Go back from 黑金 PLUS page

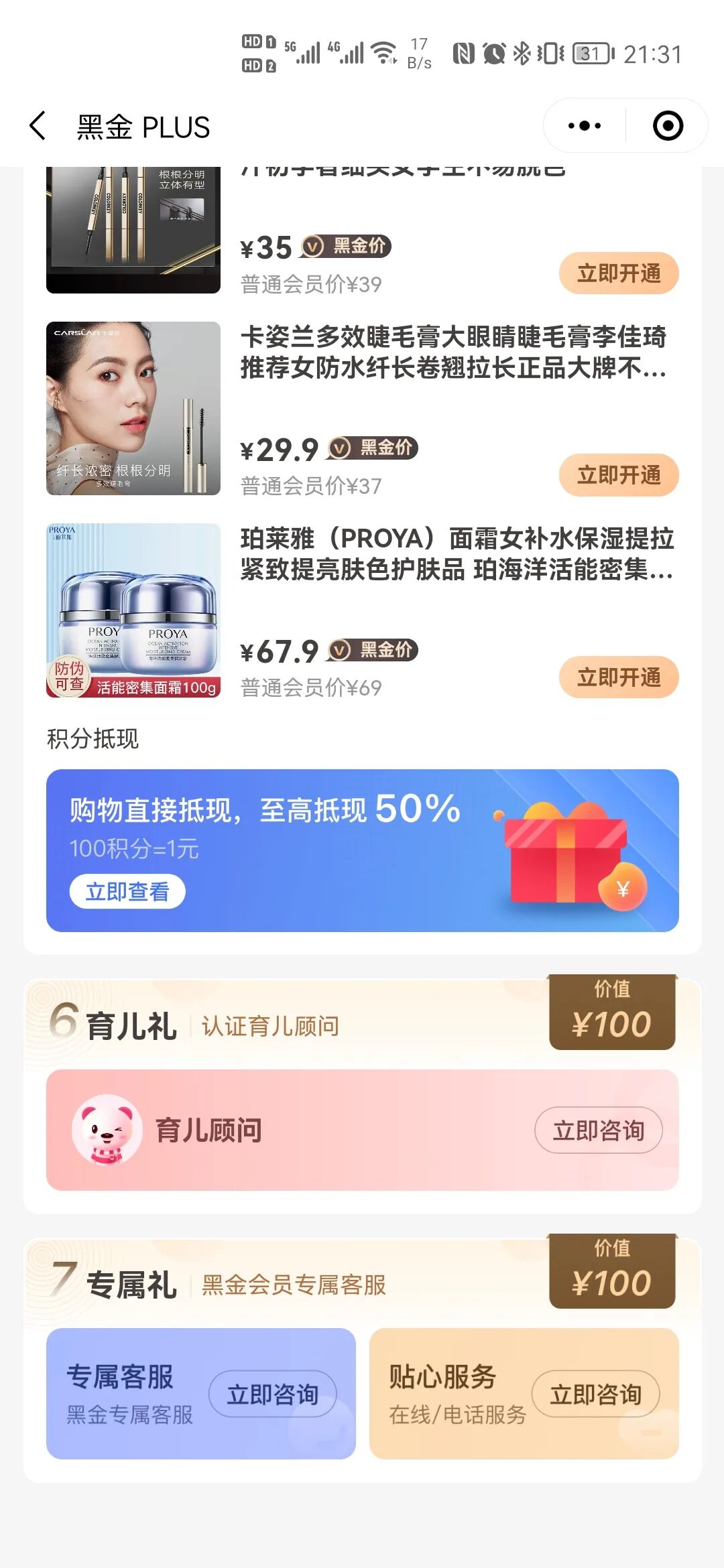point(38,126)
